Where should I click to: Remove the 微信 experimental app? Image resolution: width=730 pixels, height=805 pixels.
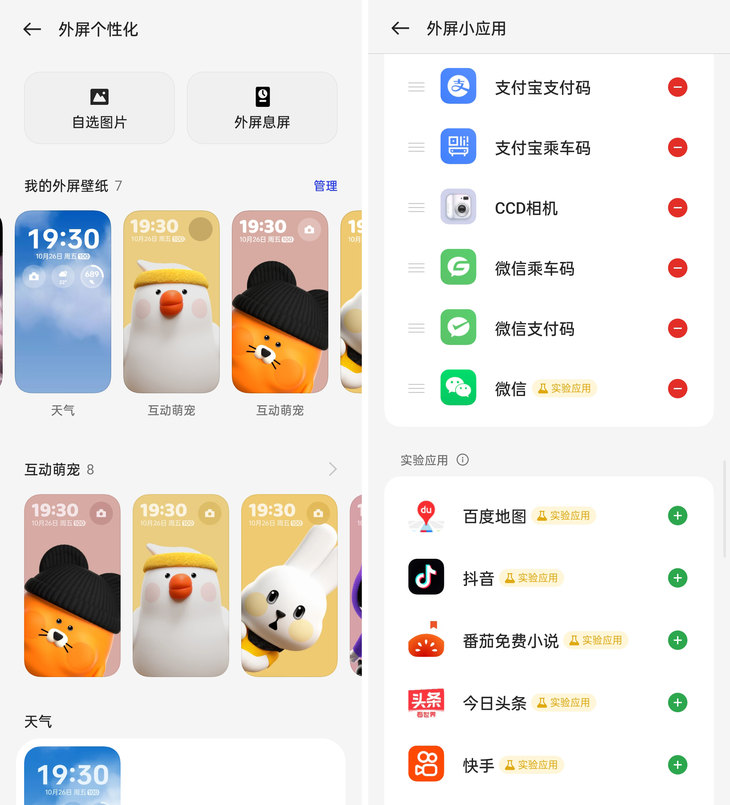click(x=677, y=388)
